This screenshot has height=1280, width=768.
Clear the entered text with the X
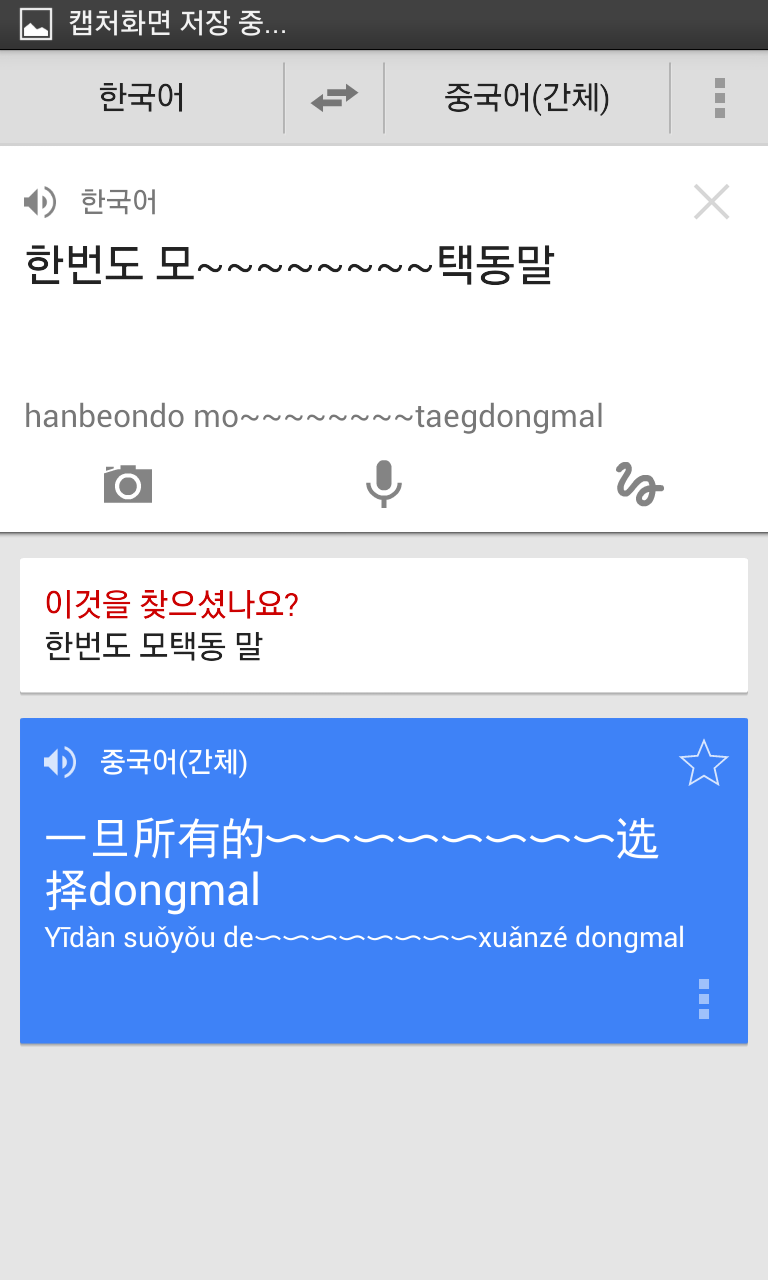pos(712,202)
